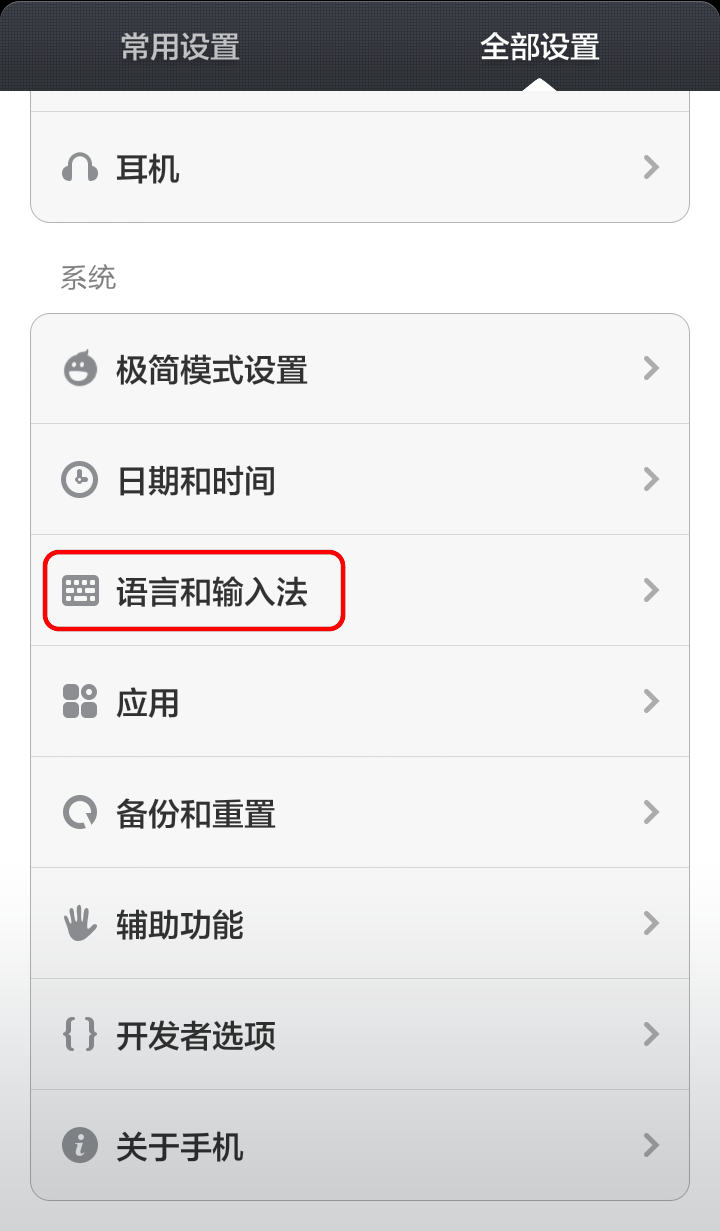Open 备份和重置
Image resolution: width=720 pixels, height=1231 pixels.
[x=360, y=814]
